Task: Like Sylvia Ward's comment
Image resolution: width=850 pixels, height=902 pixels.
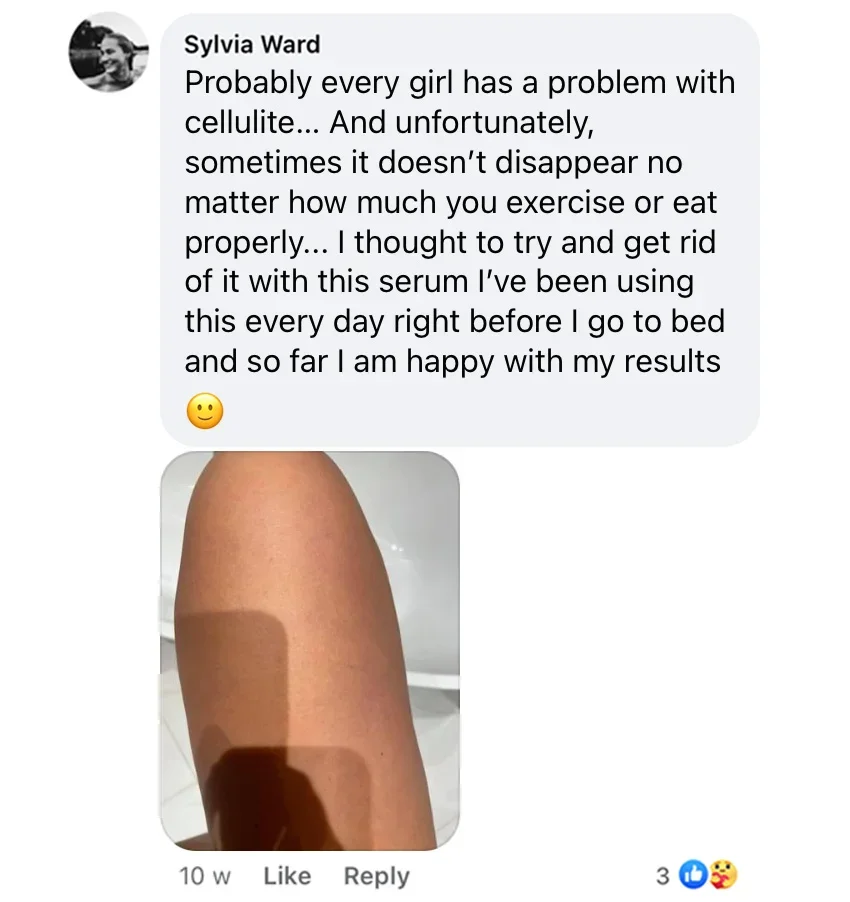Action: [x=287, y=876]
